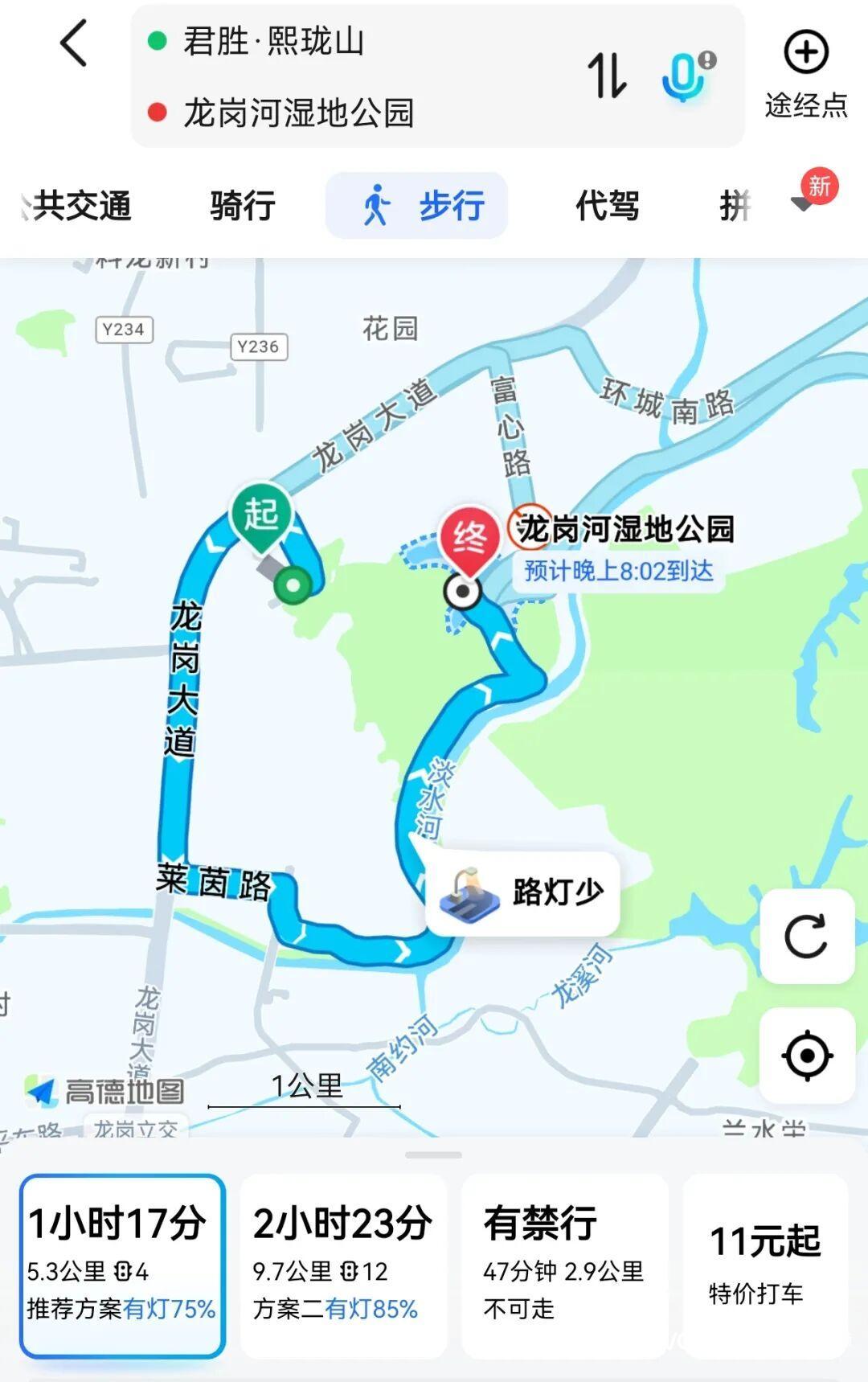Center map on my current location
This screenshot has width=868, height=1382.
coord(806,1055)
